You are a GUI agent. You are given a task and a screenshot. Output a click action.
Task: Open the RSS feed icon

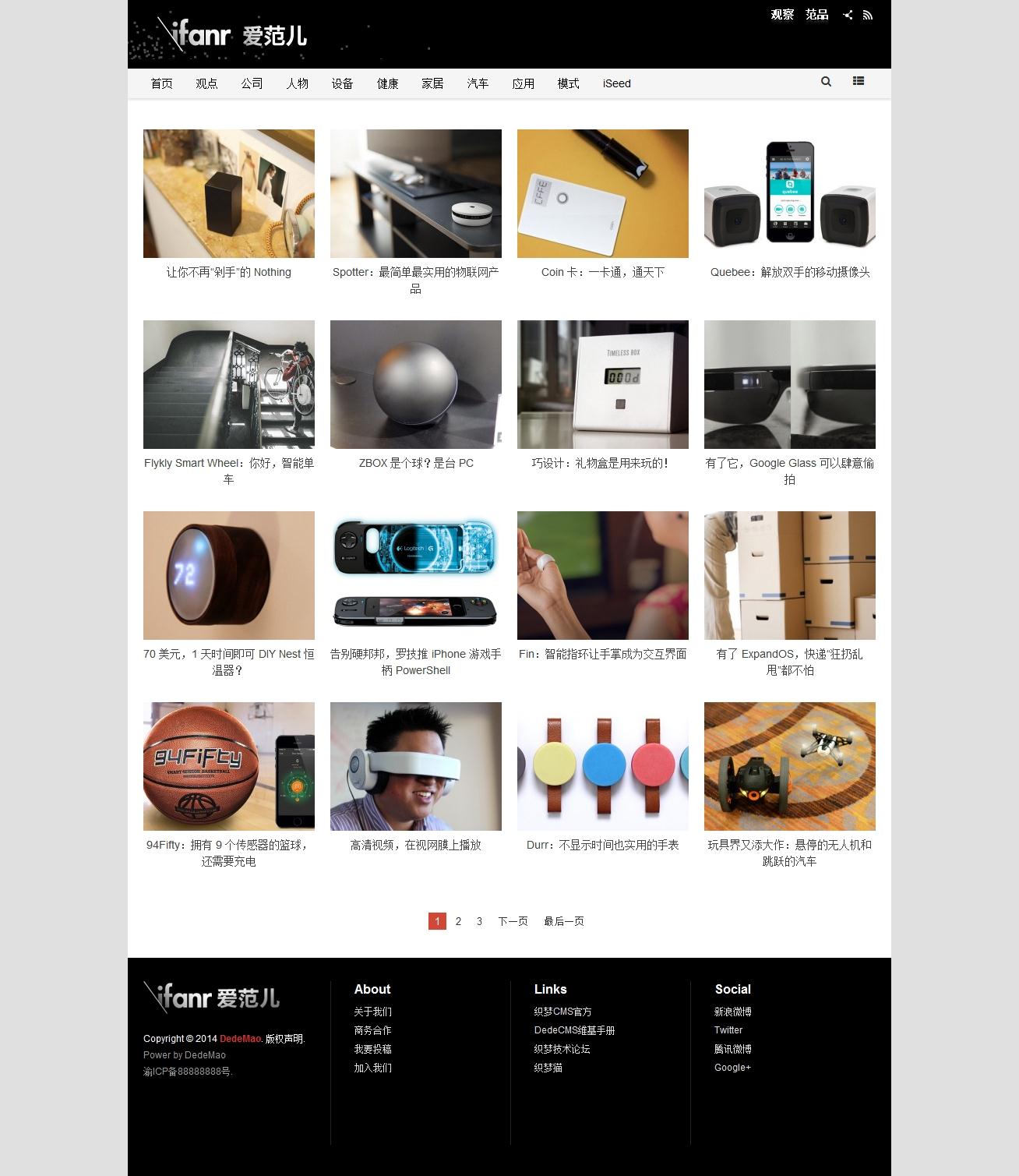868,15
